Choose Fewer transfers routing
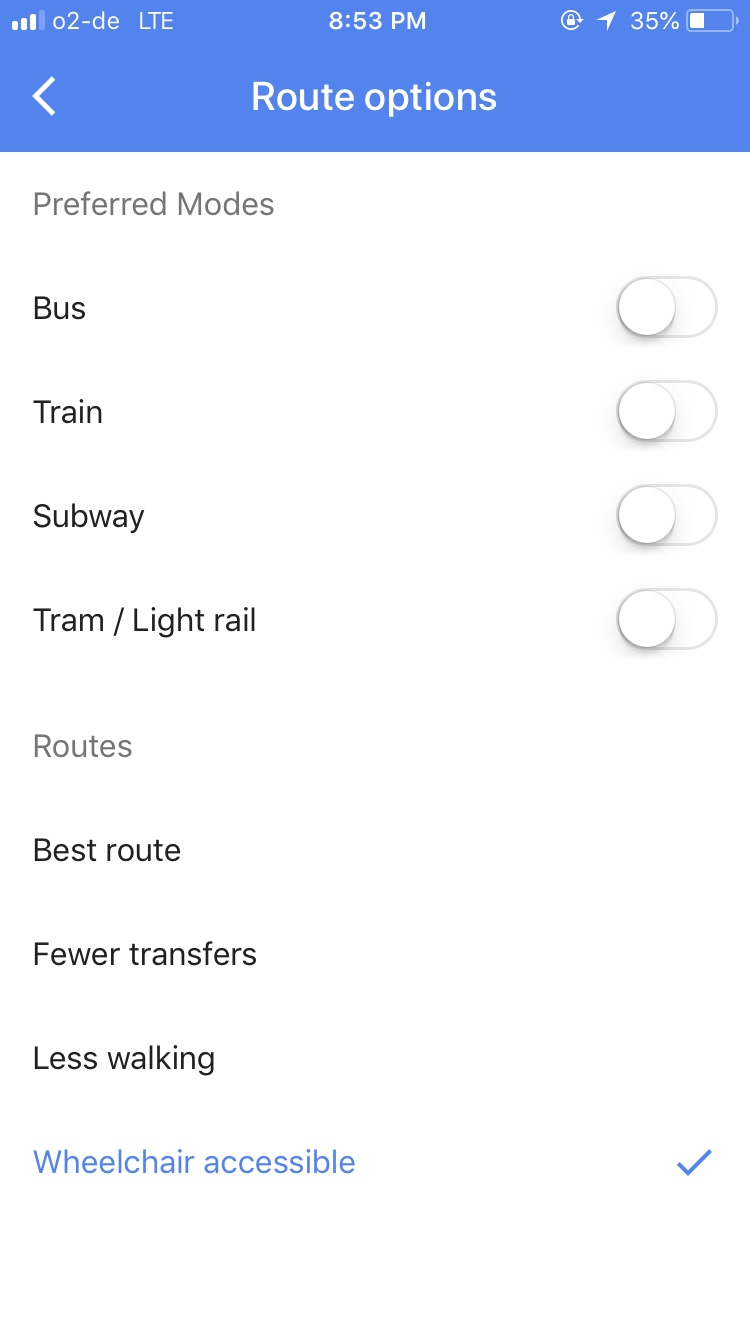 click(375, 954)
